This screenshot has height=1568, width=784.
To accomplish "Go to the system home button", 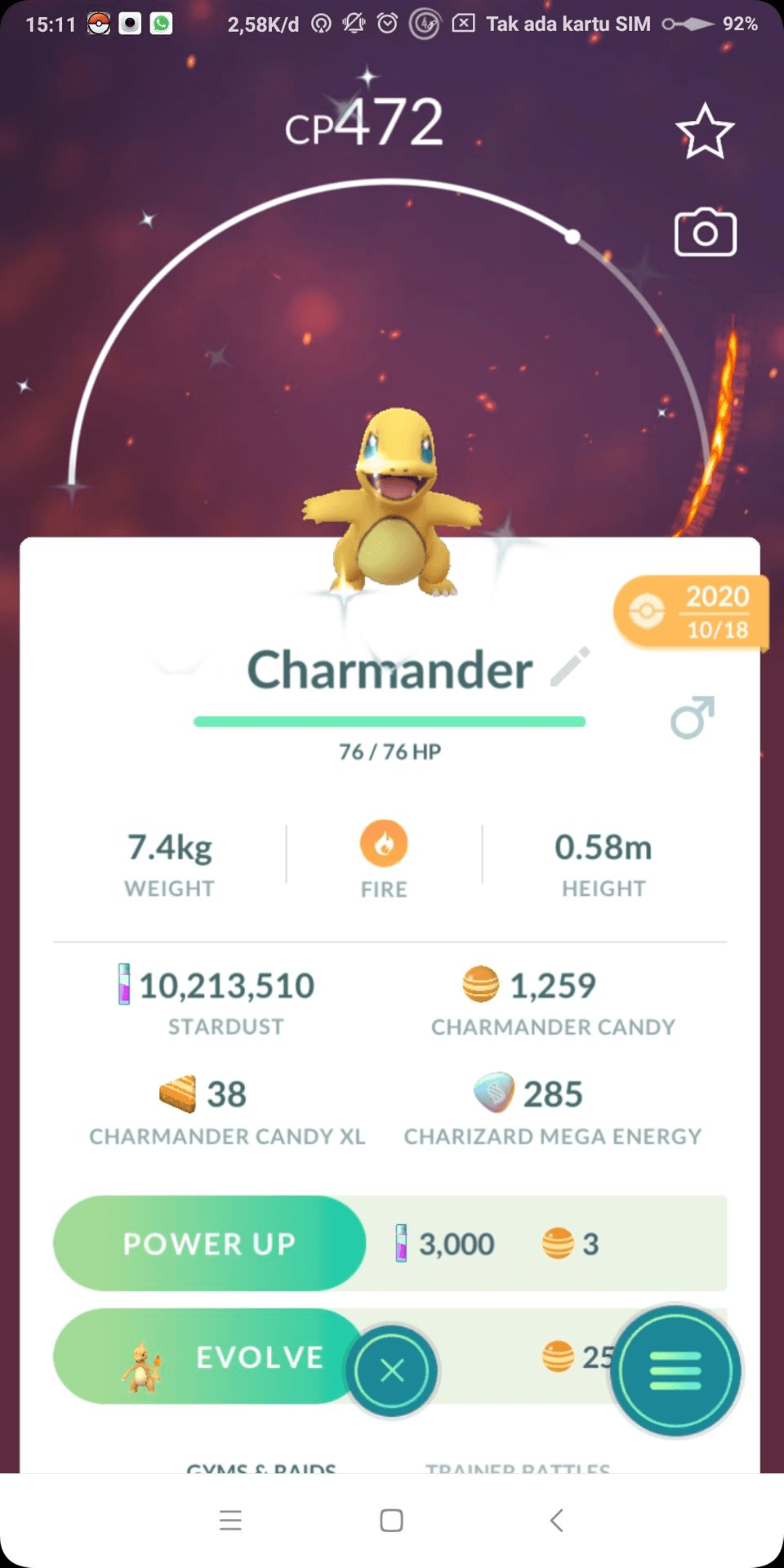I will (391, 1520).
